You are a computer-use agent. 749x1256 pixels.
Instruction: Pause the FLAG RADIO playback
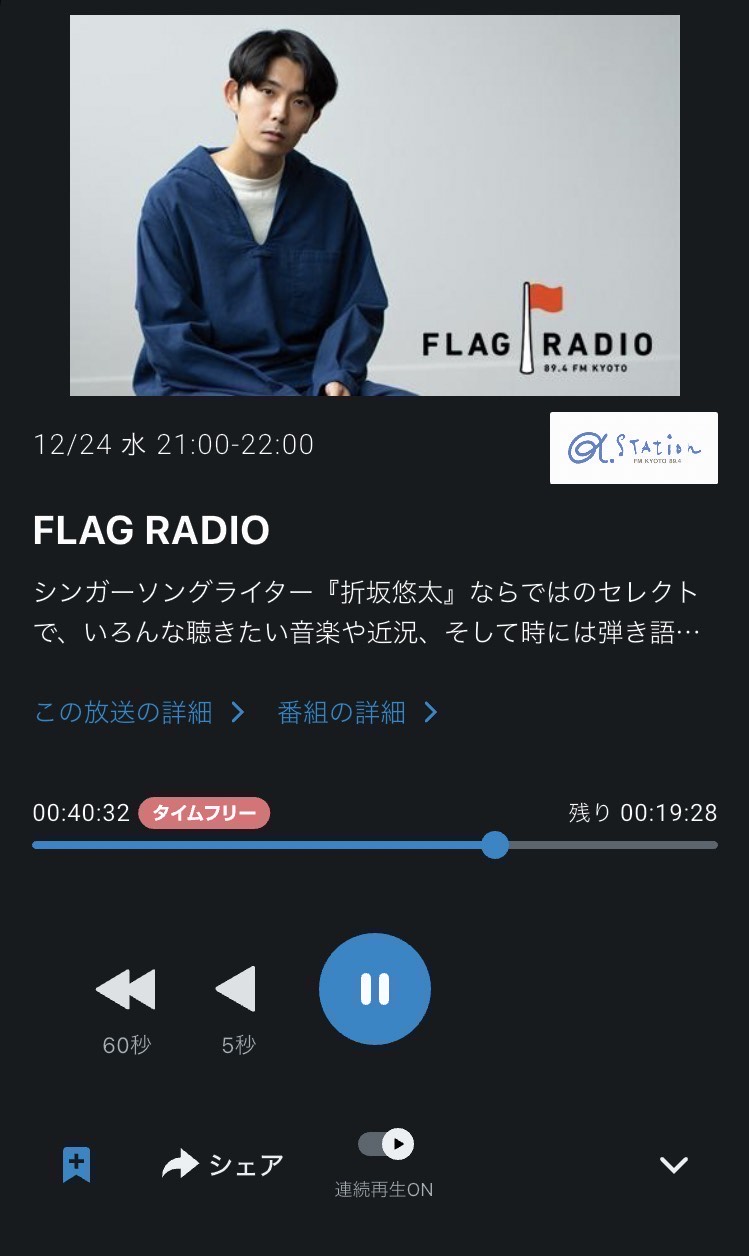(375, 988)
